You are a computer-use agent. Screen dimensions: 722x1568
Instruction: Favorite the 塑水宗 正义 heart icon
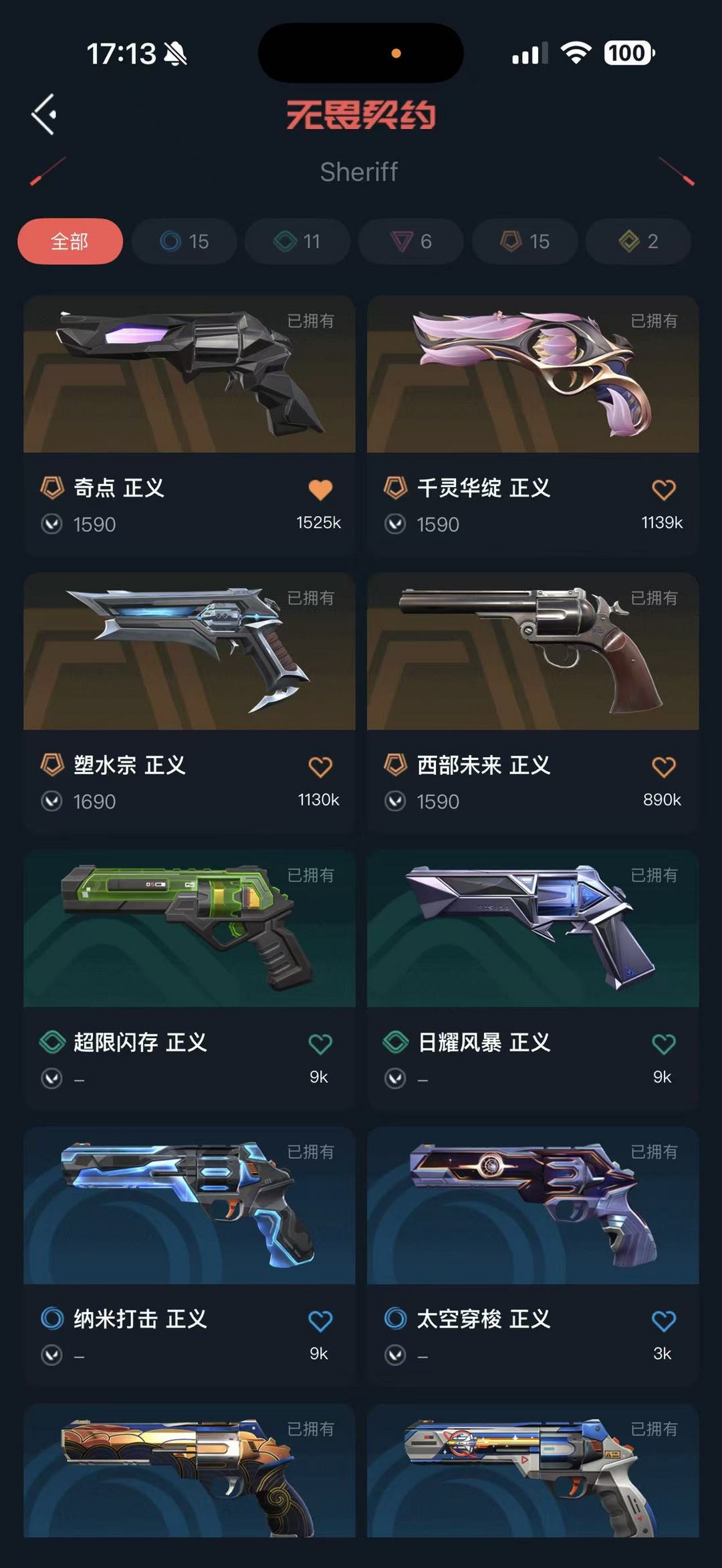coord(320,767)
